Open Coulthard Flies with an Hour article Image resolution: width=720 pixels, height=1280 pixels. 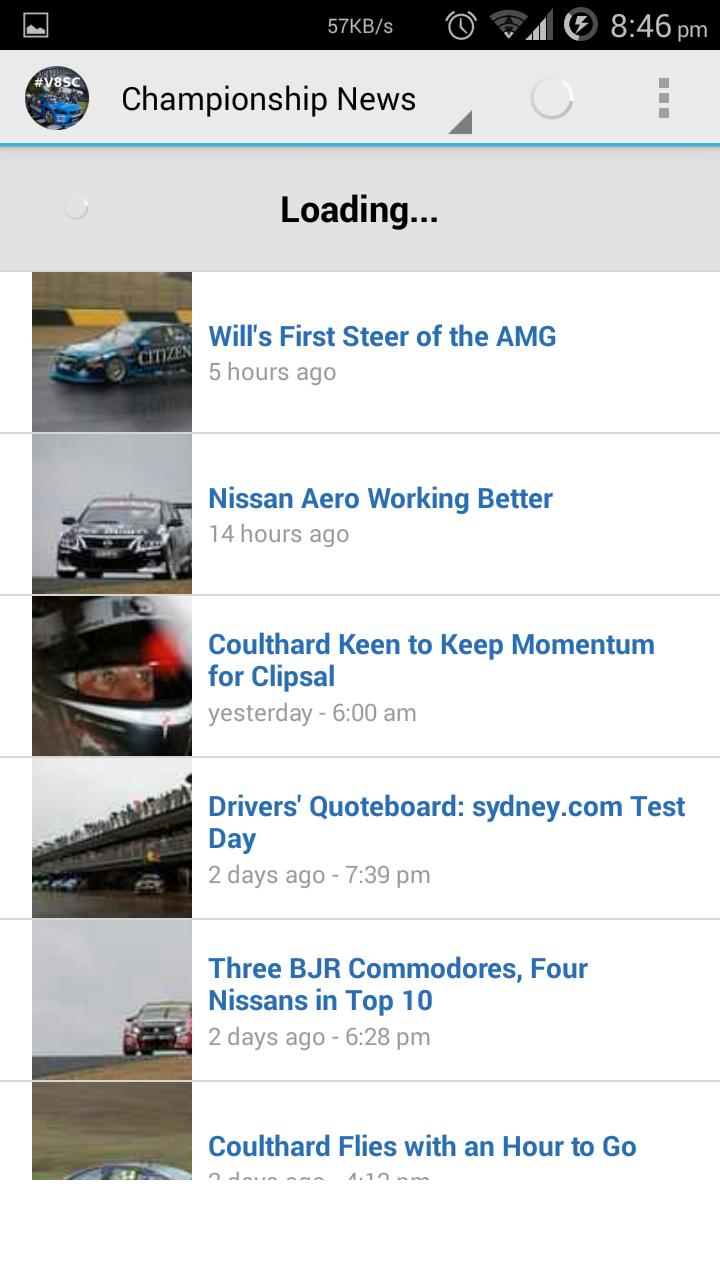click(423, 1147)
